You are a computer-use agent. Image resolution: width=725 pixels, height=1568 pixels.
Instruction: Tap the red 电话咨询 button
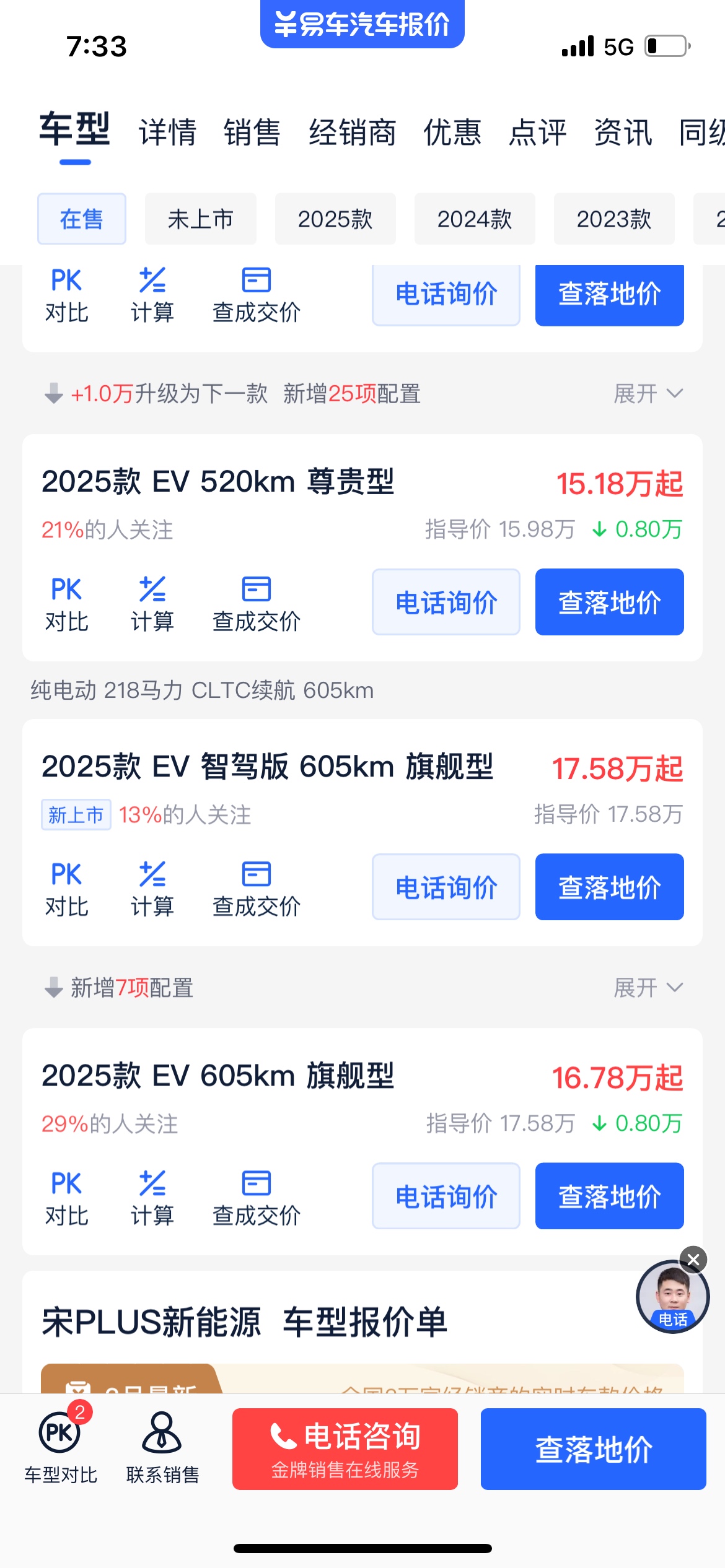(x=345, y=1449)
